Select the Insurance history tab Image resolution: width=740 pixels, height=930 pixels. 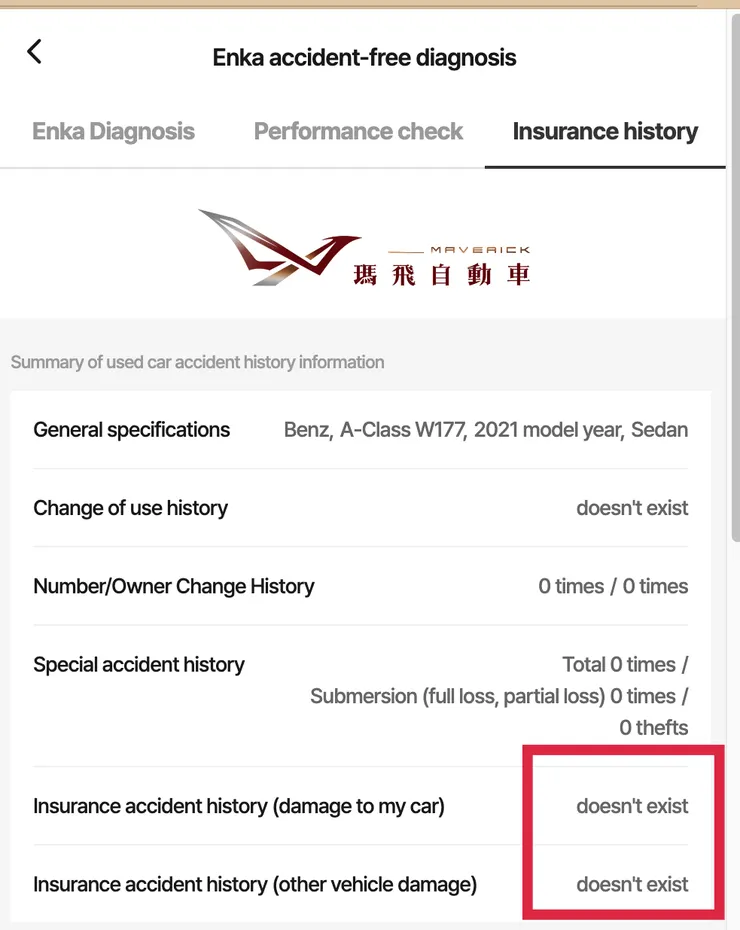tap(605, 132)
